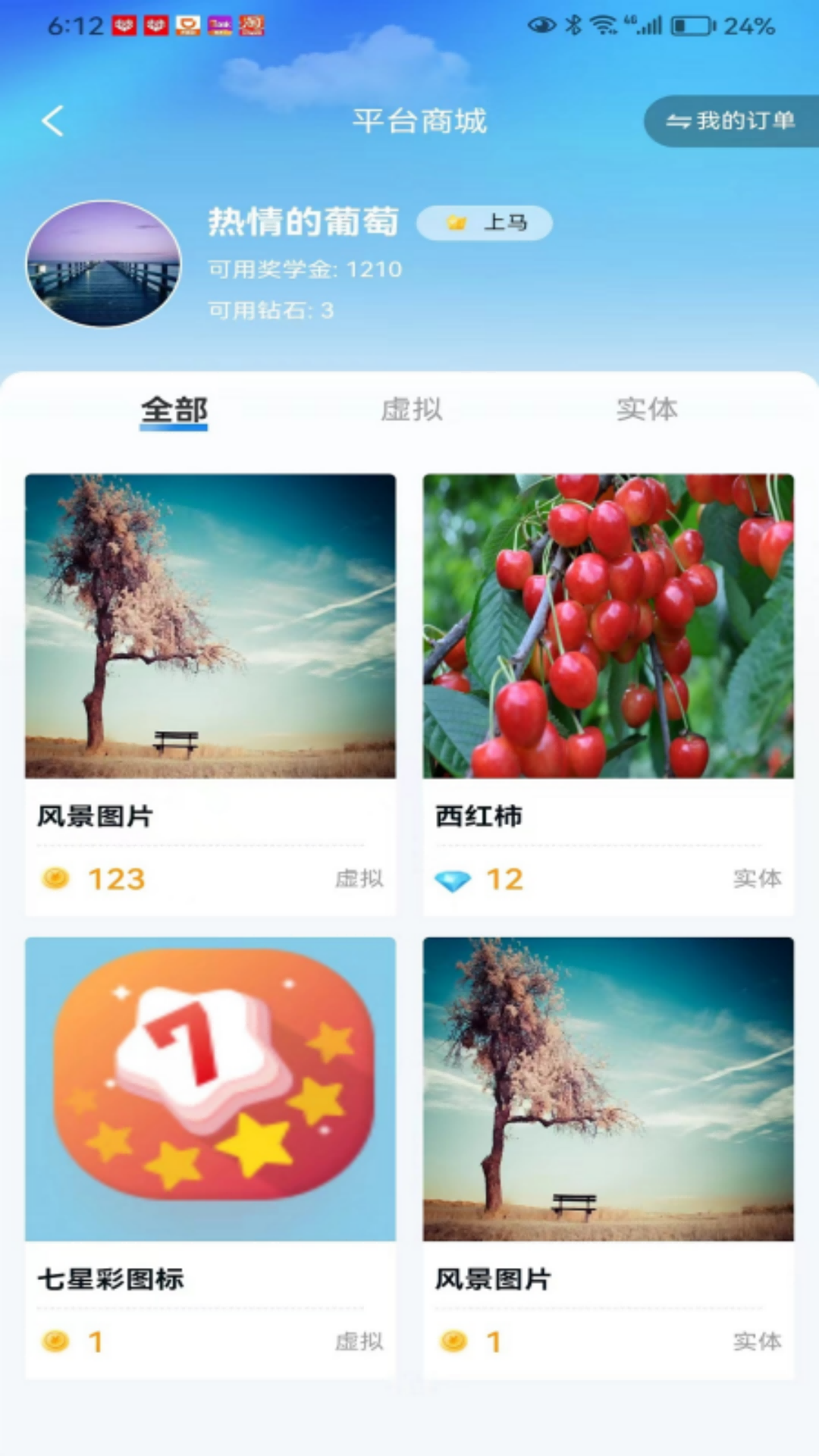Switch to the 实体 tab
The height and width of the screenshot is (1456, 819).
point(646,410)
